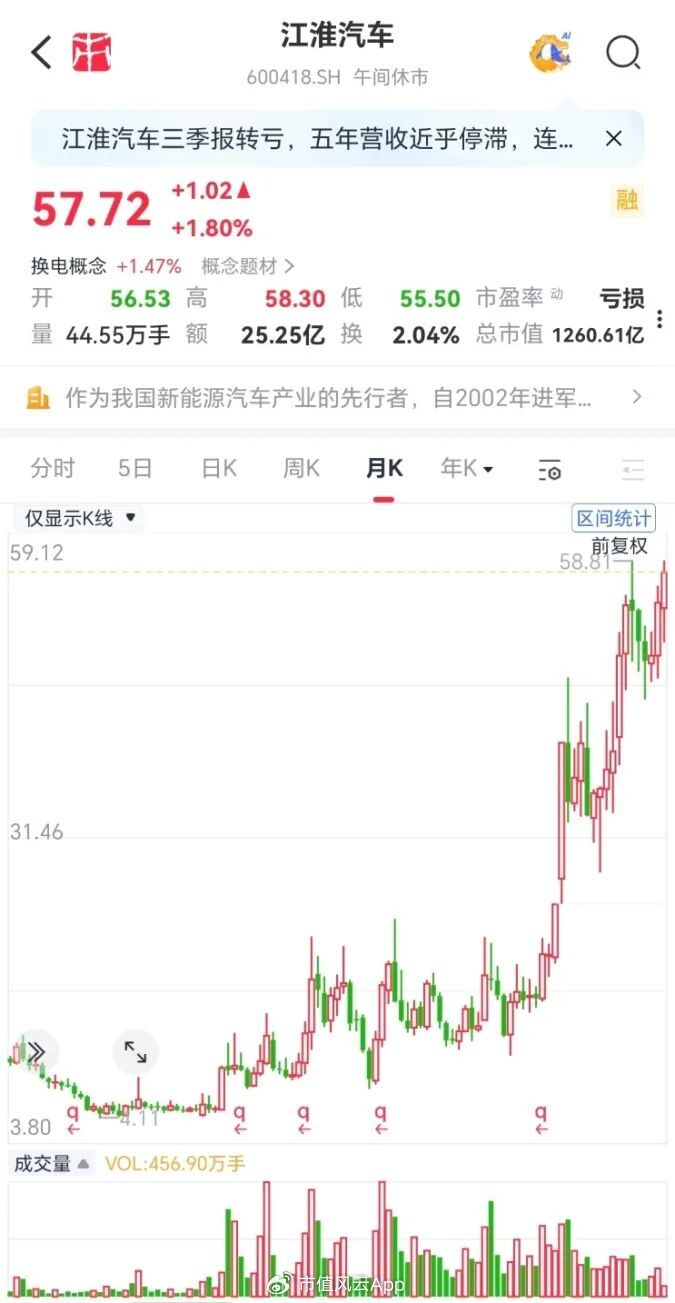Read the 江淮汽车三季报转亏 news banner
Screen dimensions: 675x1303
pos(318,139)
